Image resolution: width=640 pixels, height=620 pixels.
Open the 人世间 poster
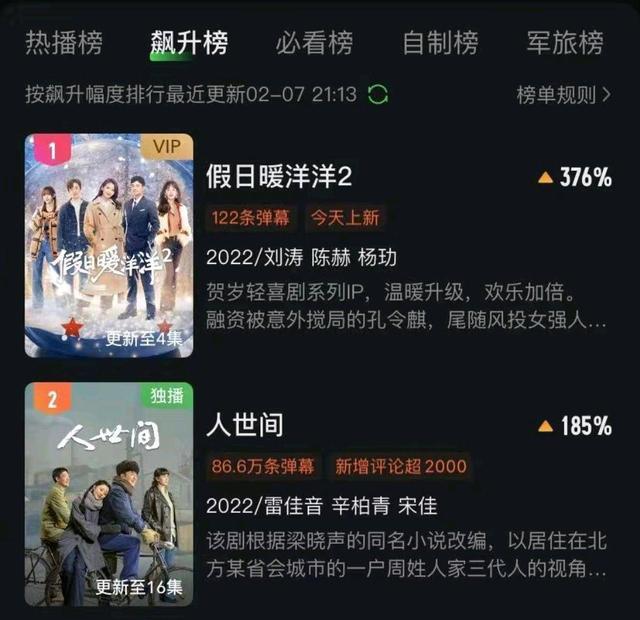pyautogui.click(x=109, y=493)
